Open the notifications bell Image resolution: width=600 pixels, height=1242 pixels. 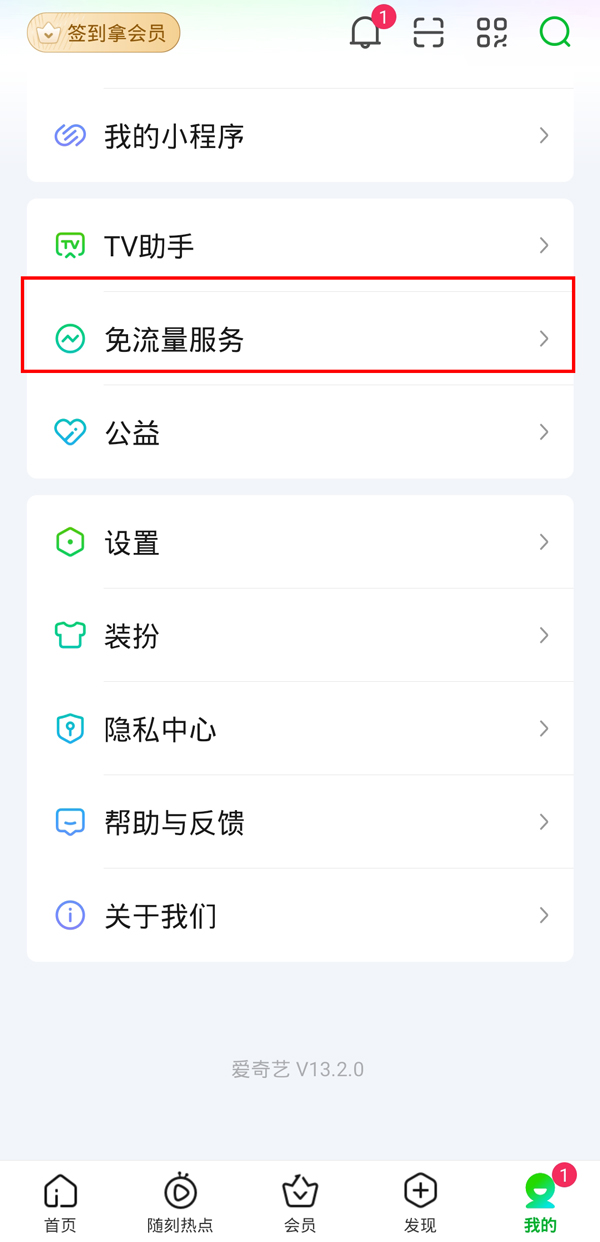(x=365, y=33)
